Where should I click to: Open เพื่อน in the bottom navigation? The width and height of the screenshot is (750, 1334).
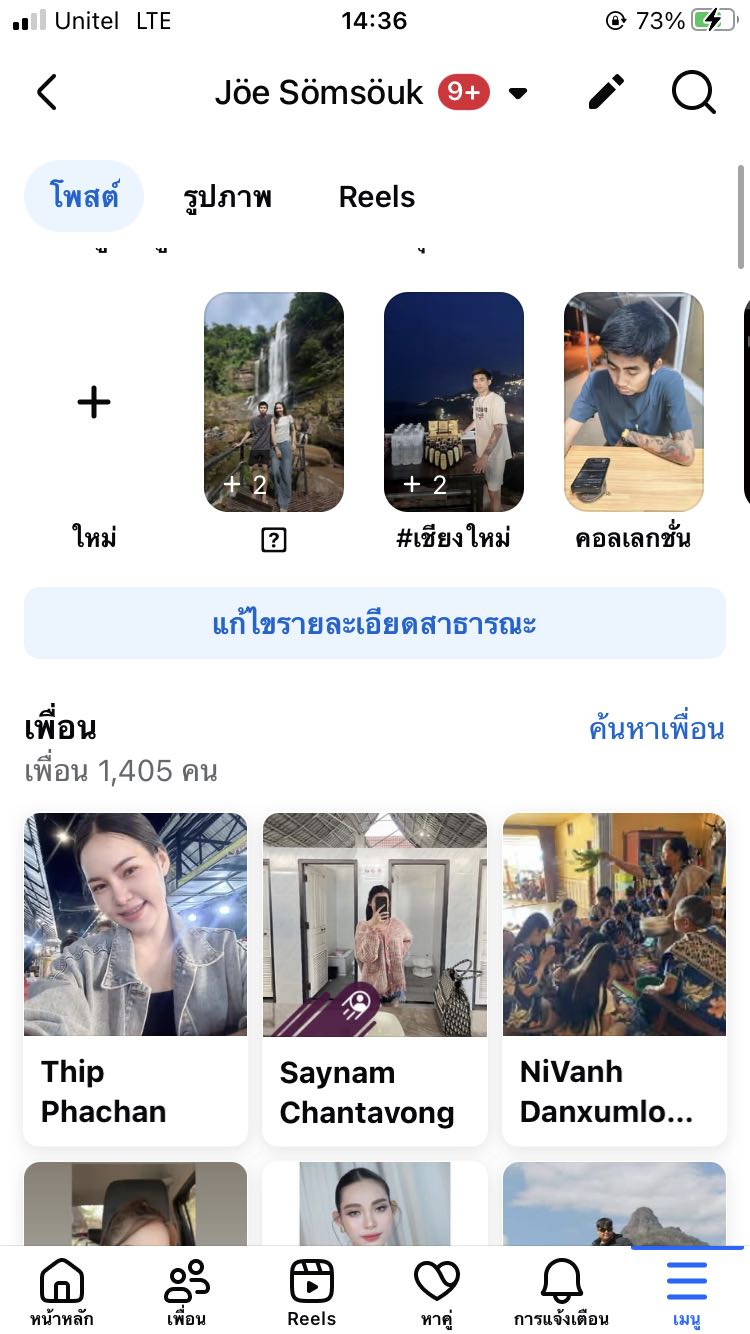click(187, 1291)
